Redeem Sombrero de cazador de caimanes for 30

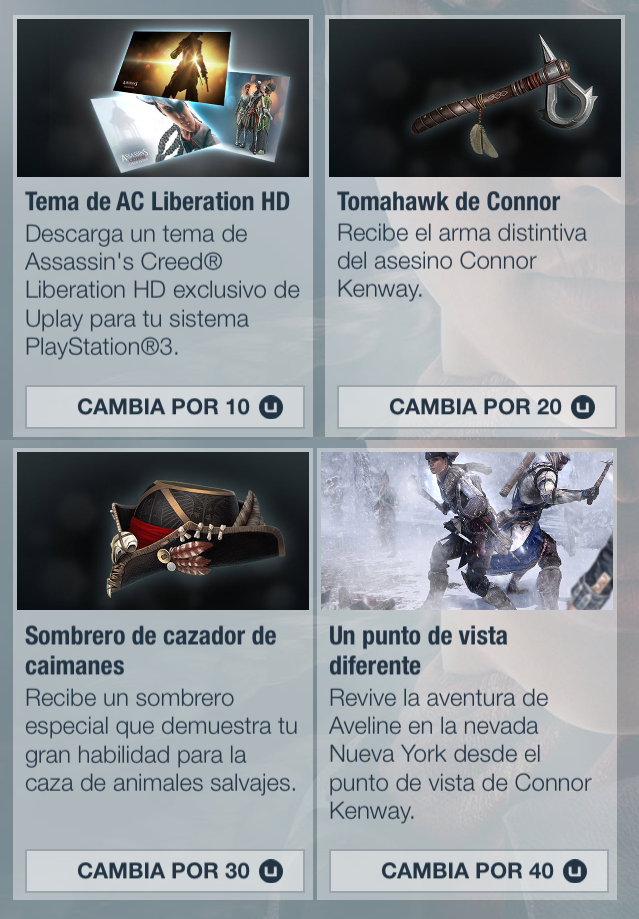tap(165, 871)
